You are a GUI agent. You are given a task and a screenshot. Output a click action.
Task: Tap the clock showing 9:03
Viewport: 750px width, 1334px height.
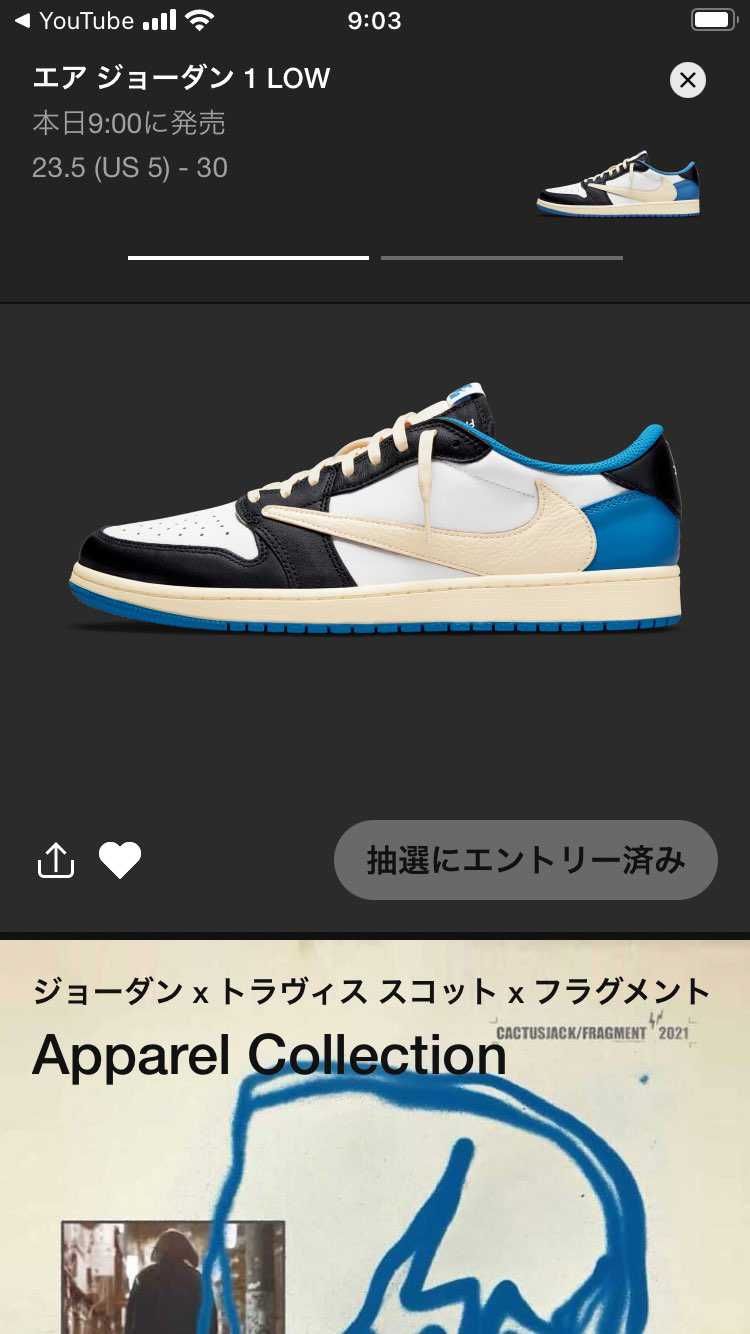[375, 20]
